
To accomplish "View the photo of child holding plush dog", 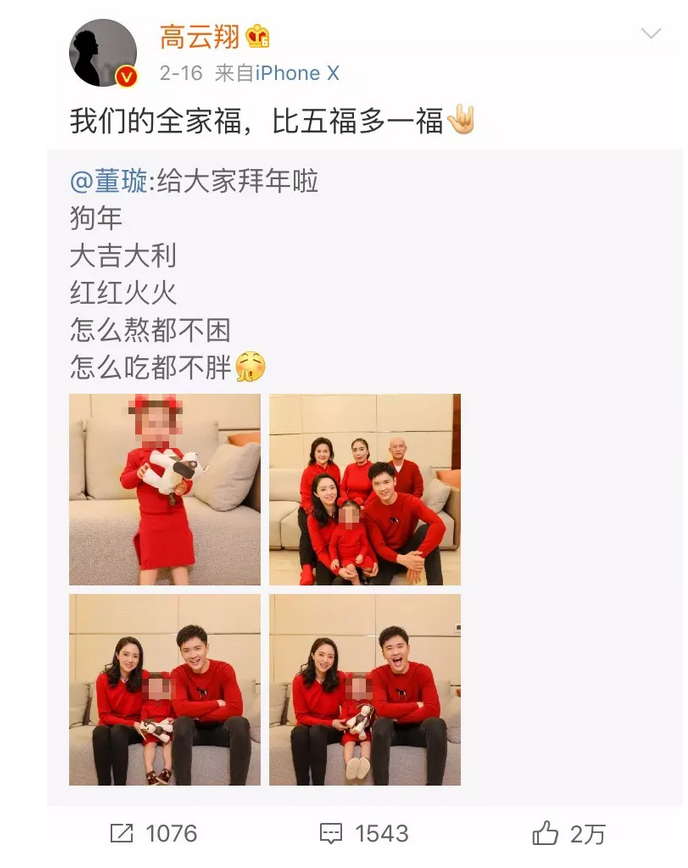I will click(165, 489).
